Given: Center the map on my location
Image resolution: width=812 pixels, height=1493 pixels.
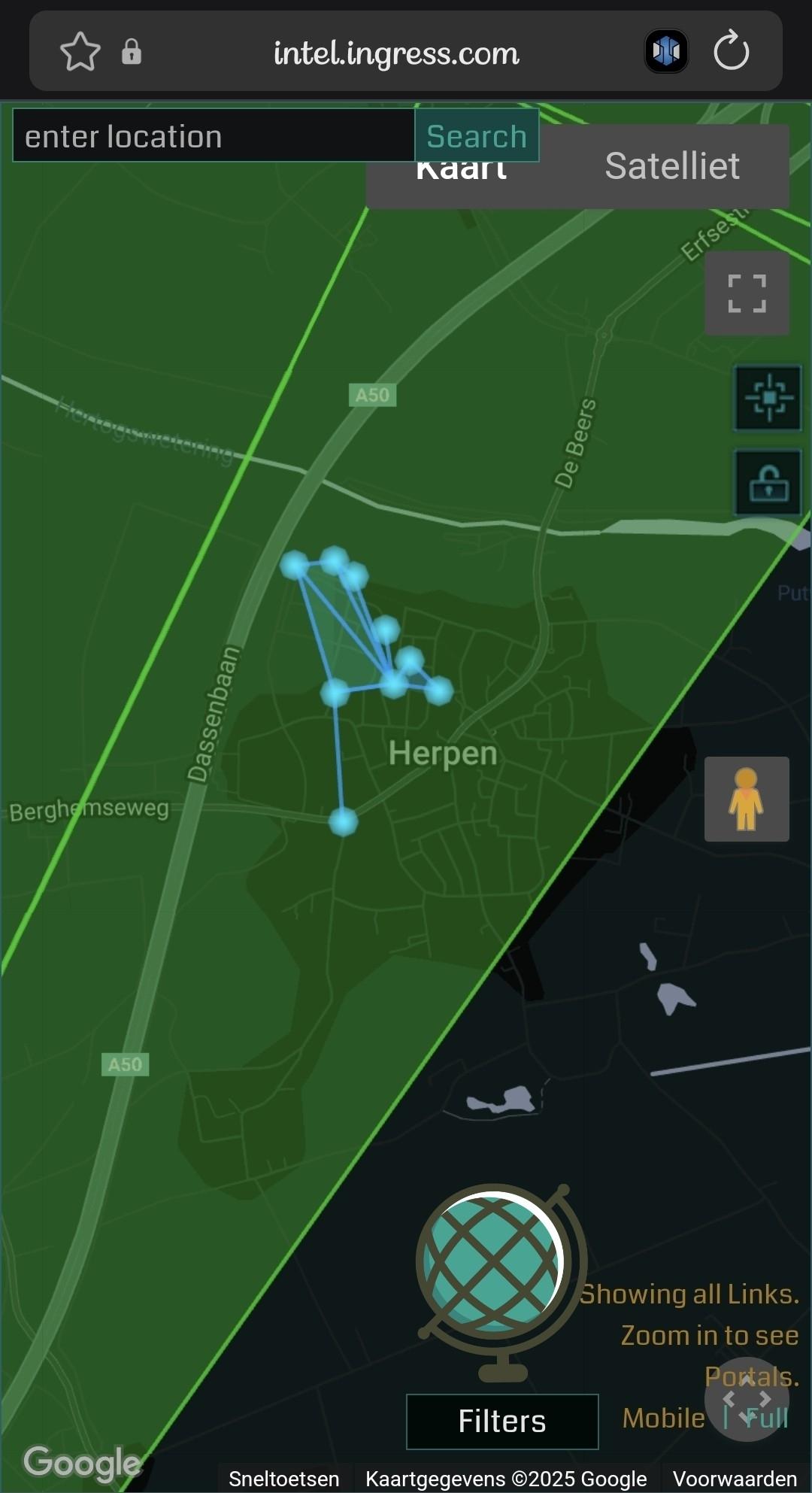Looking at the screenshot, I should (768, 397).
